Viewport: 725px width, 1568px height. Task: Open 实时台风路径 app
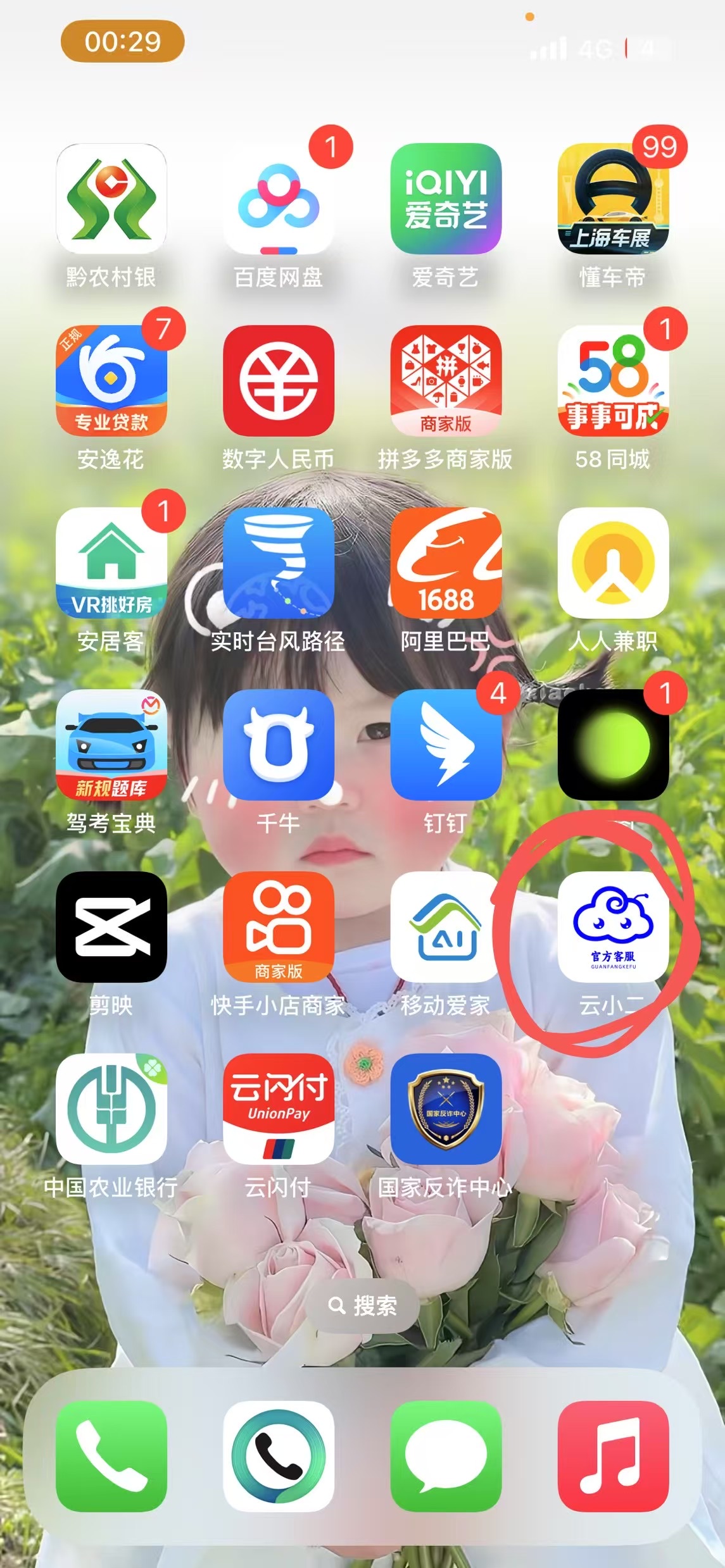coord(279,563)
